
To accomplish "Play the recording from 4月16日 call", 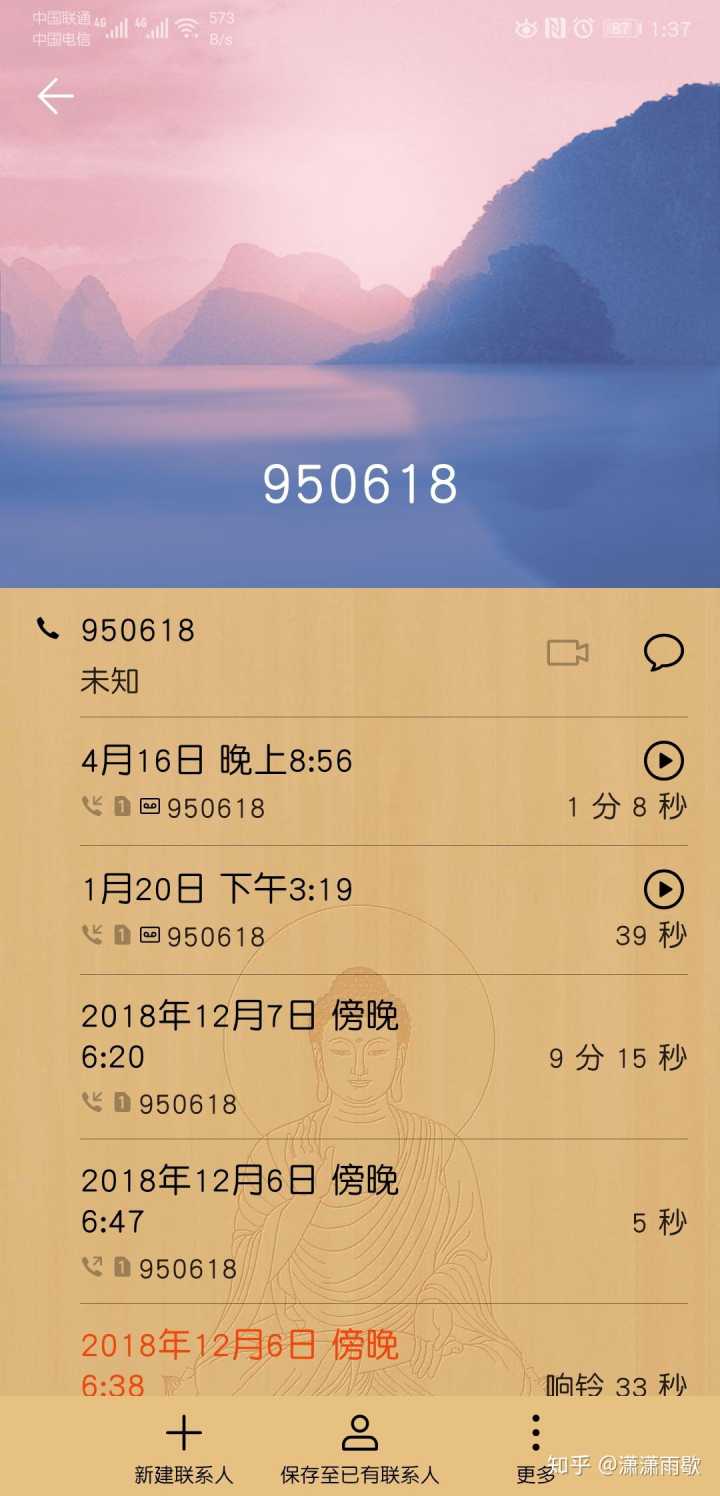I will pos(663,762).
